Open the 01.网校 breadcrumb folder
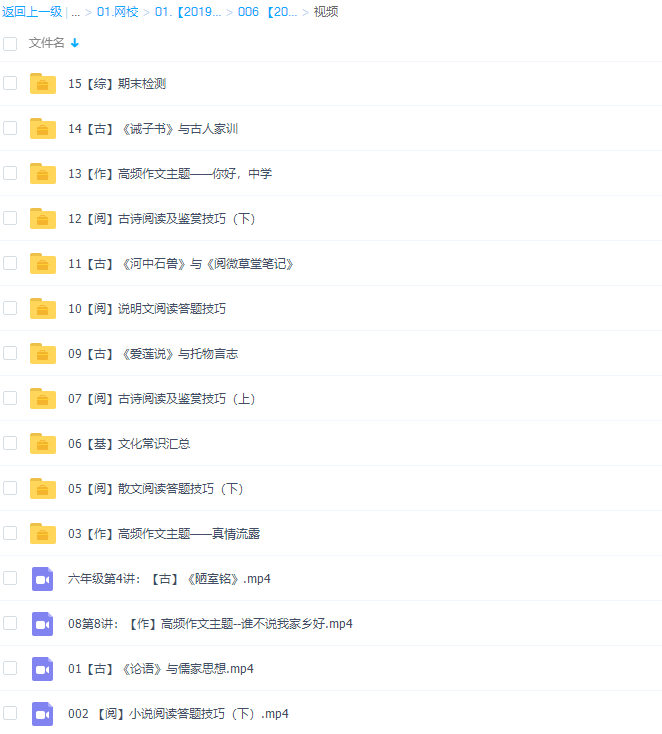The width and height of the screenshot is (662, 734). pyautogui.click(x=117, y=12)
